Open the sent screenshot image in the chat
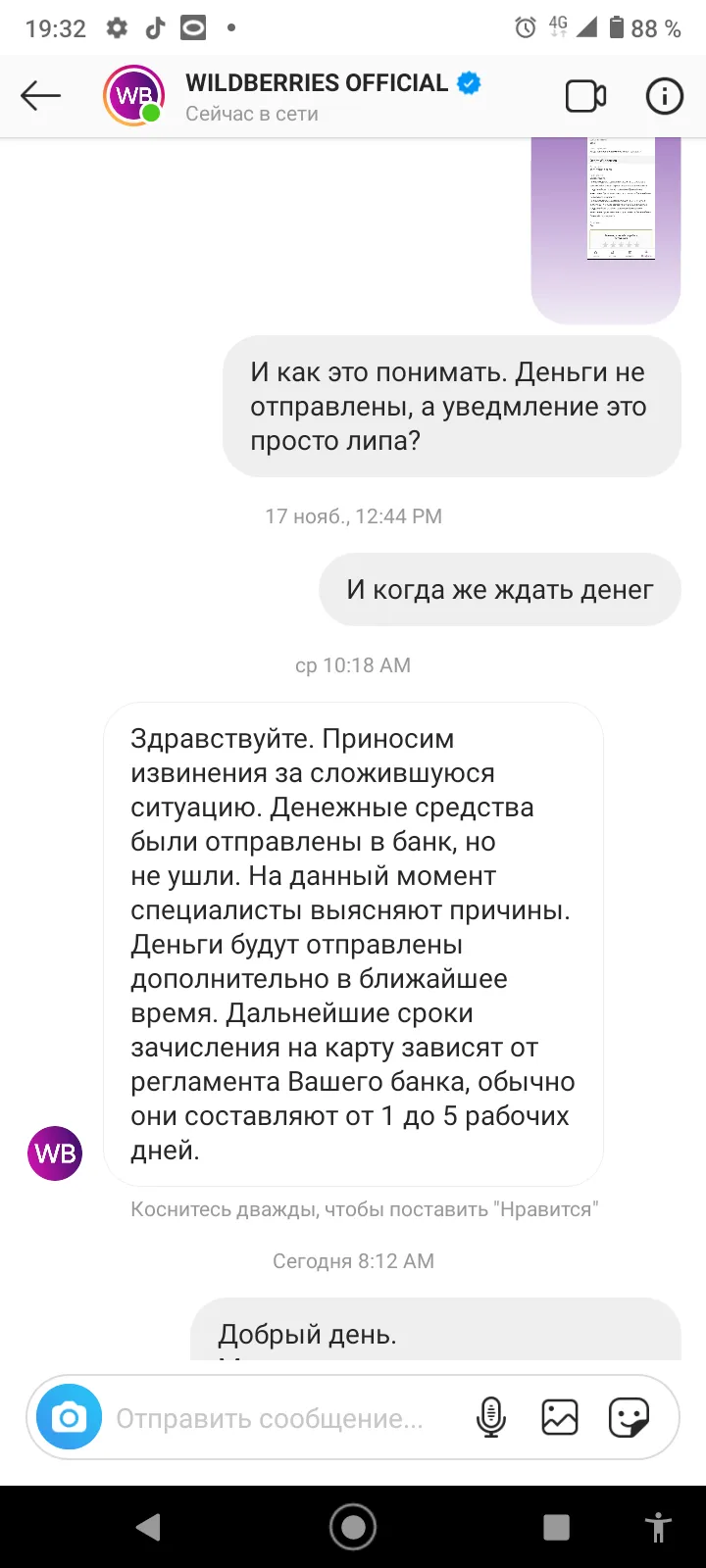 (606, 230)
